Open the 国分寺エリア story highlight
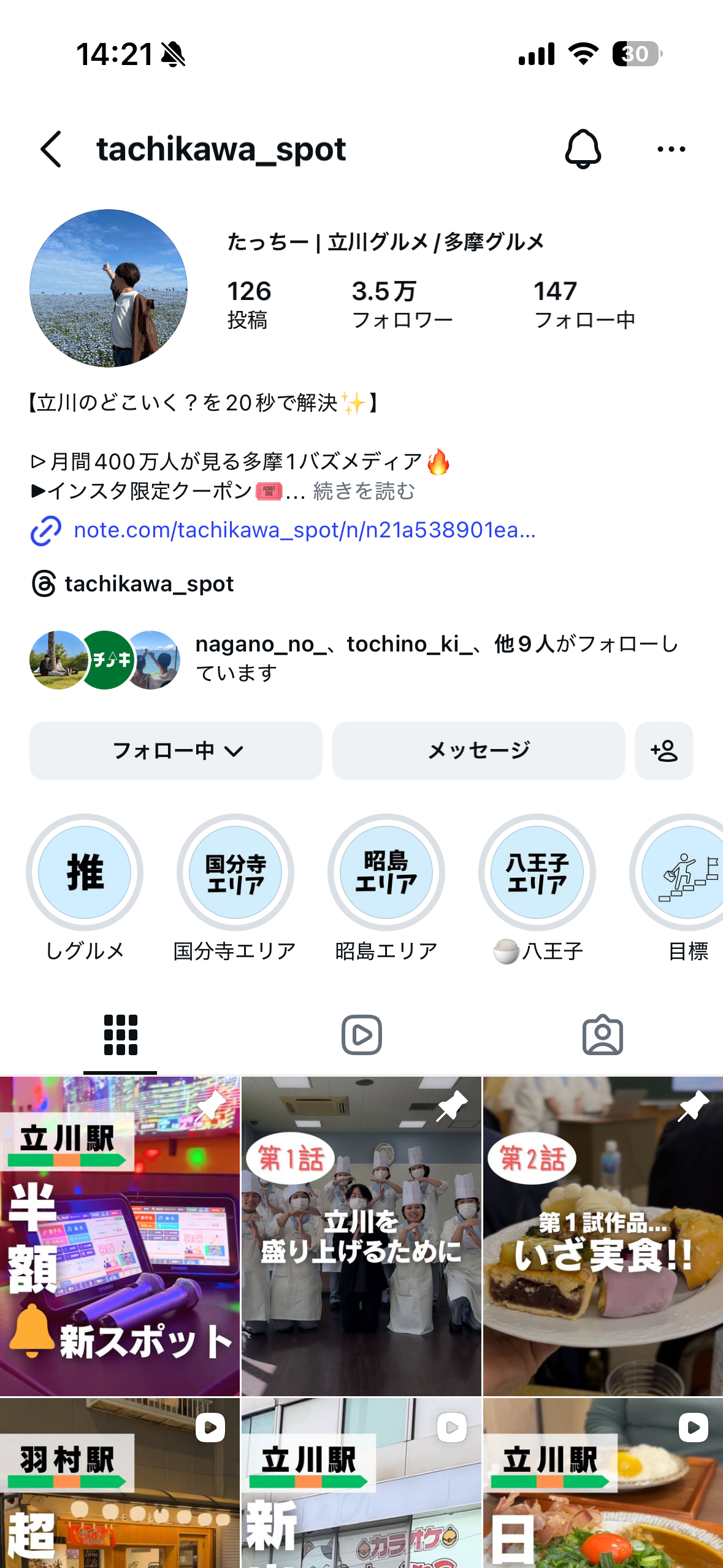Screen dimensions: 723x1568 (235, 872)
